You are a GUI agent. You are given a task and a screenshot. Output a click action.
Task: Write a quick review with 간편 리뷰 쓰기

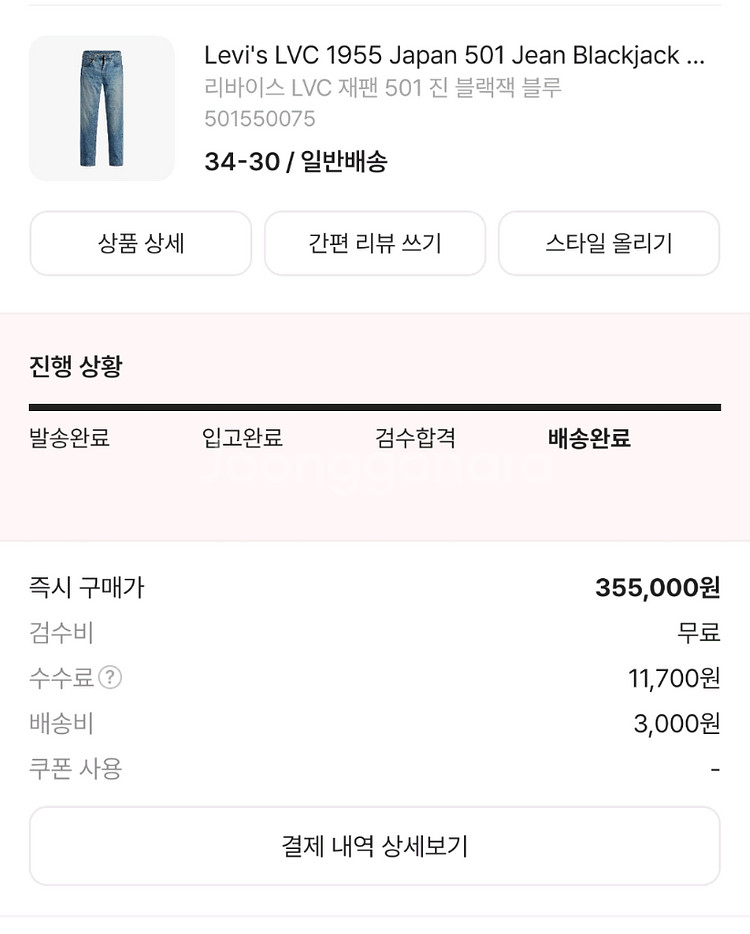pos(375,243)
